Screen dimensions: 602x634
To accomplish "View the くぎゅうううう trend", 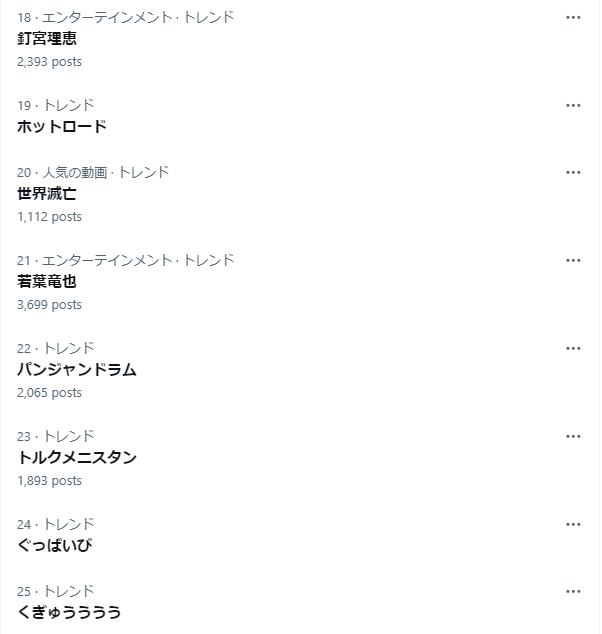I will point(69,612).
